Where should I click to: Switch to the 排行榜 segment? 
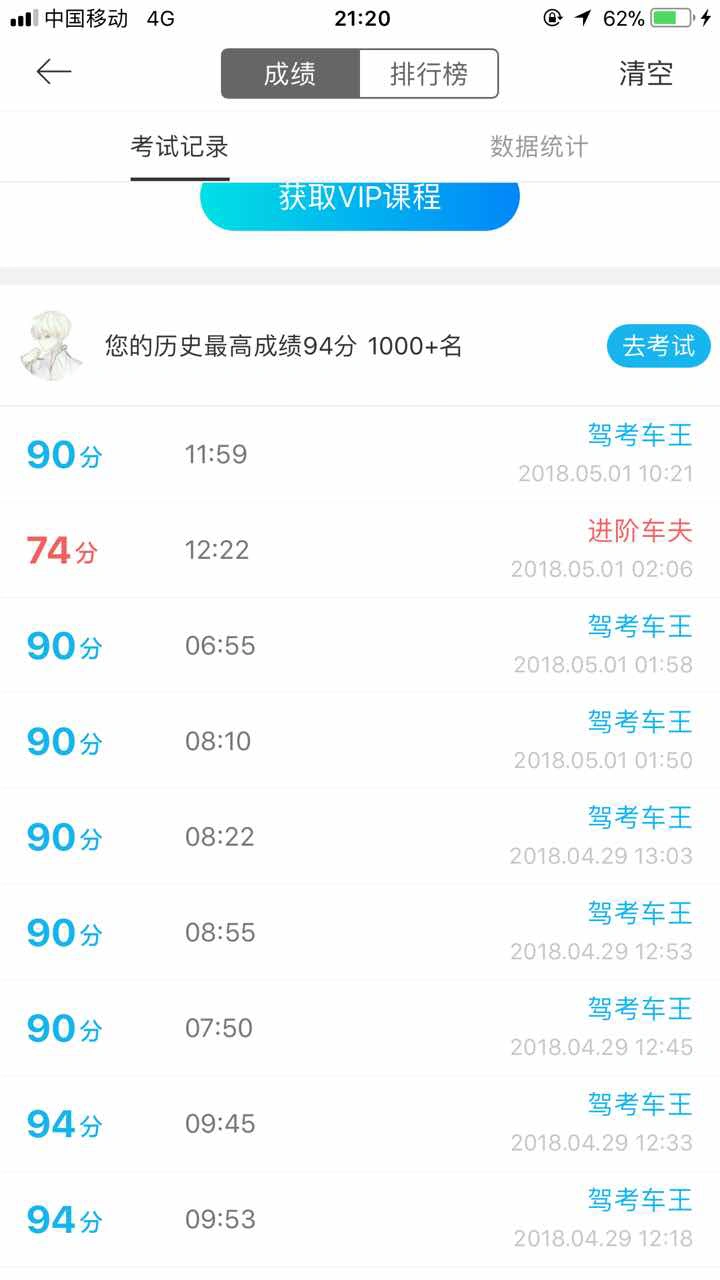point(428,74)
